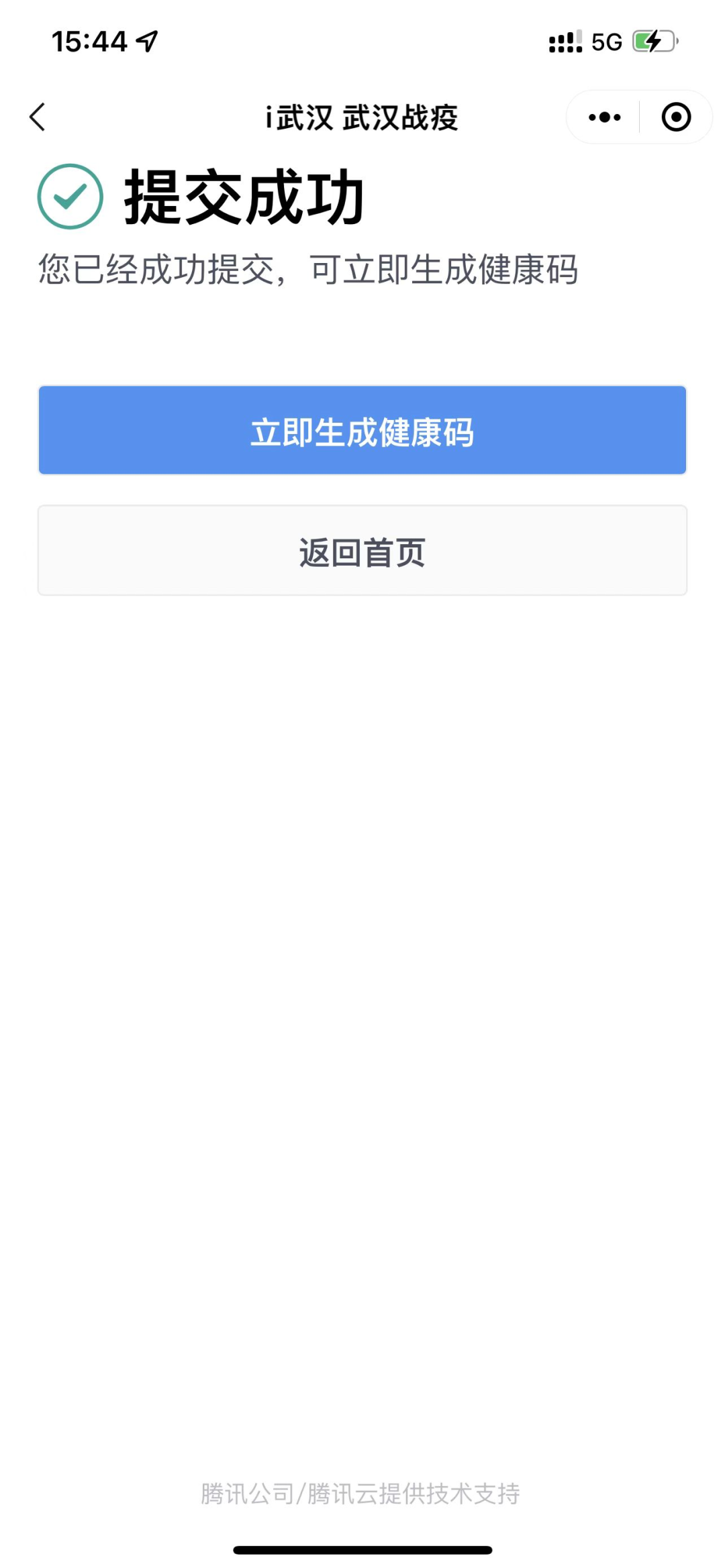The width and height of the screenshot is (725, 1568).
Task: Tap the title i武汉 武汉战疫
Action: [362, 117]
